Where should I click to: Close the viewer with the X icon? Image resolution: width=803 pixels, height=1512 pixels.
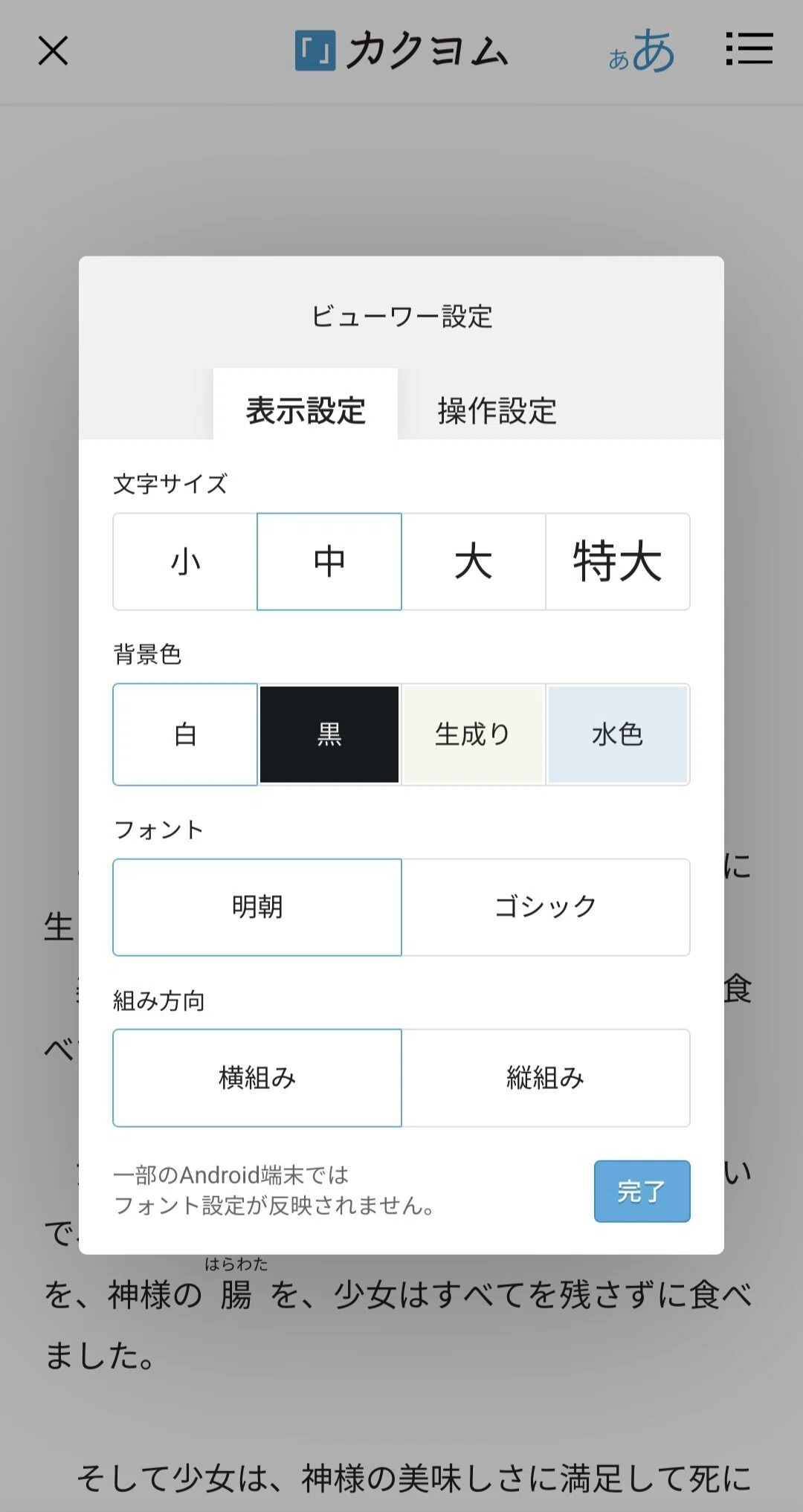click(53, 51)
